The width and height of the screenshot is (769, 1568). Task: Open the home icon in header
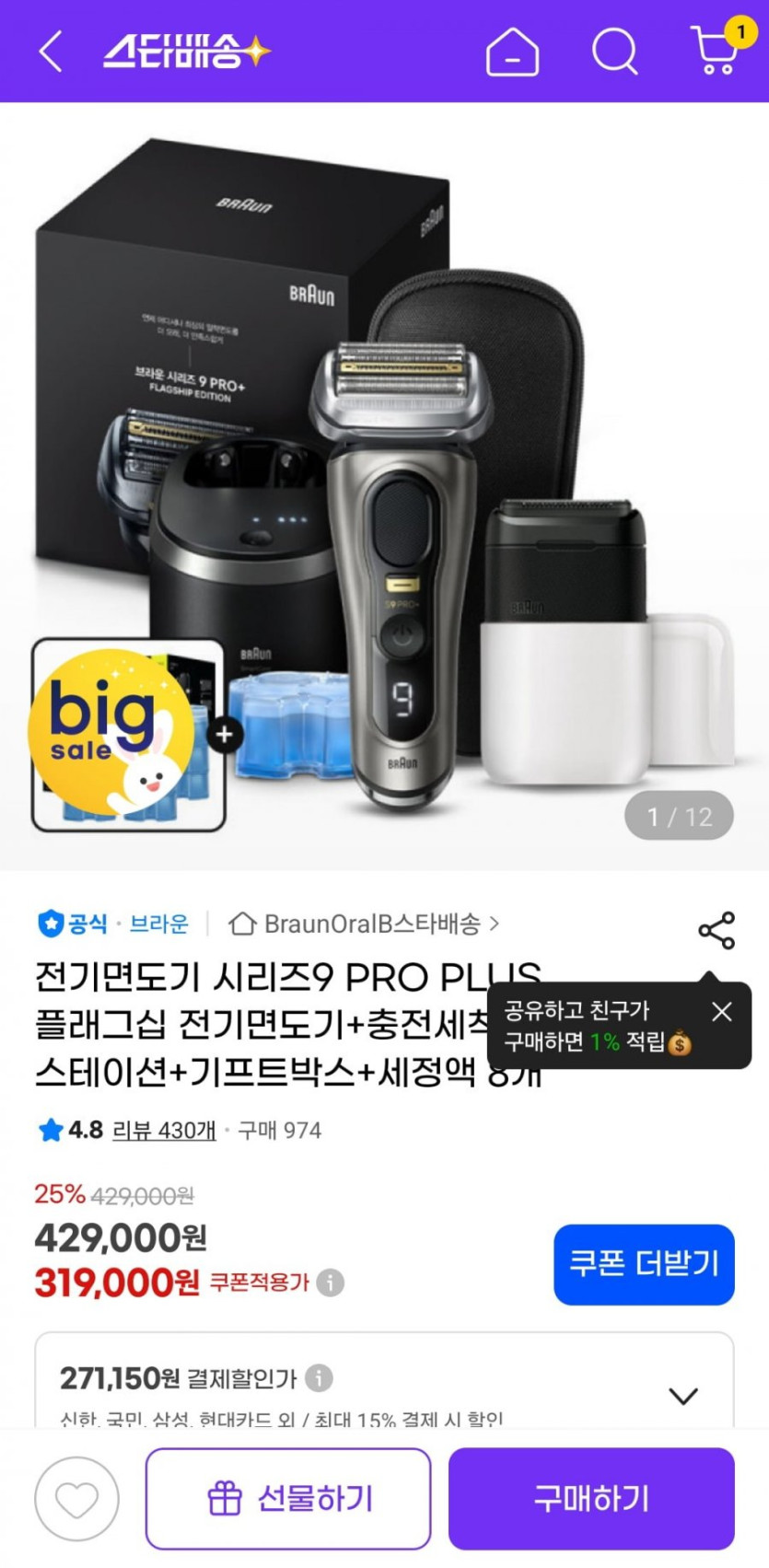point(512,52)
